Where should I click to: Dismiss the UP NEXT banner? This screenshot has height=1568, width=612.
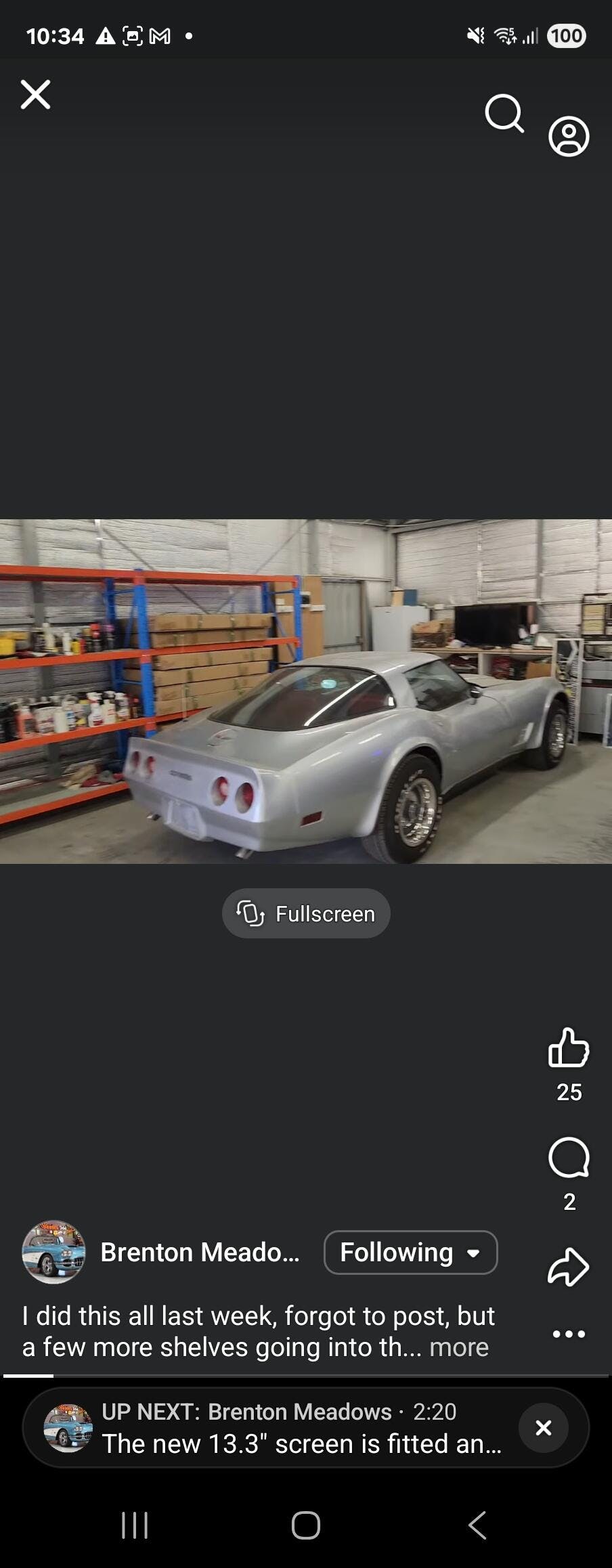point(543,1428)
